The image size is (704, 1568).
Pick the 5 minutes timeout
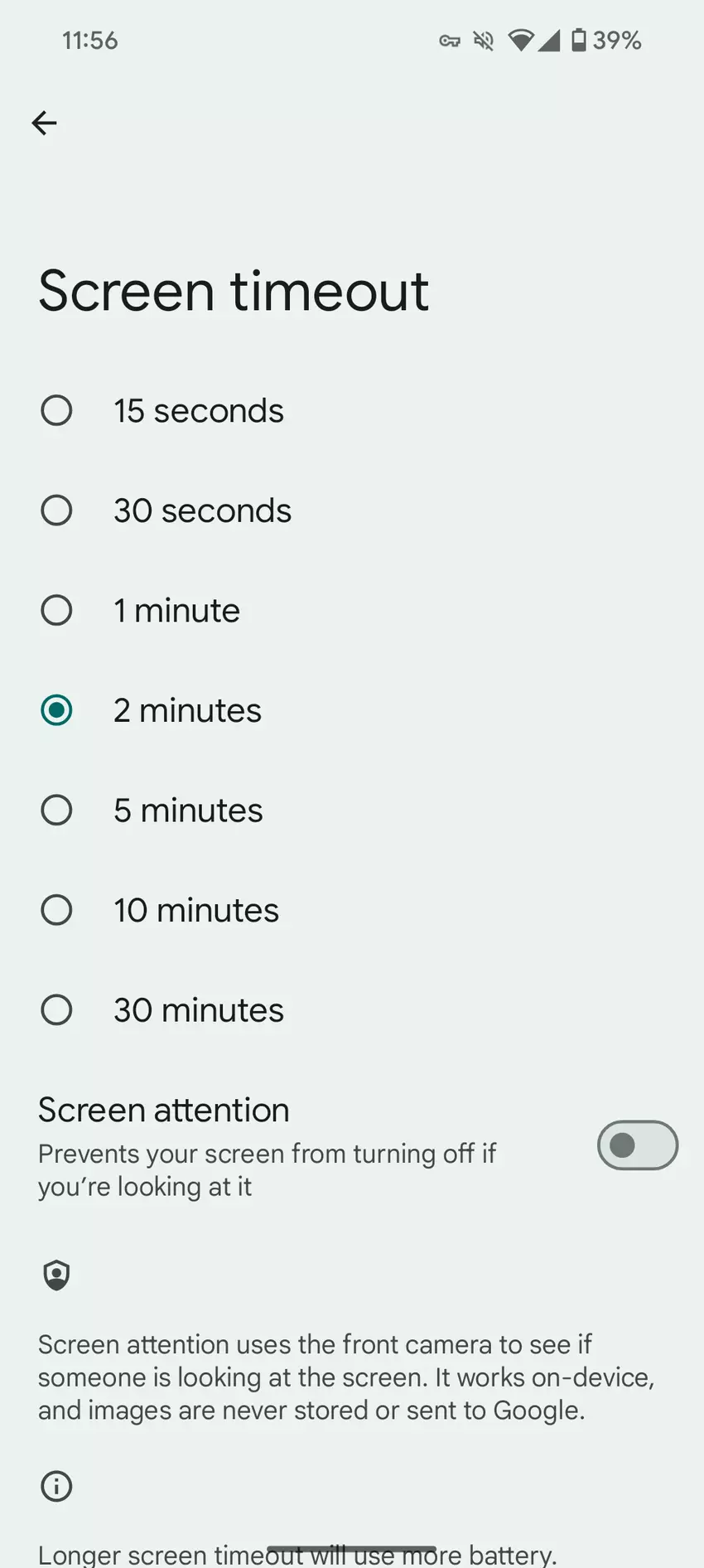(56, 811)
